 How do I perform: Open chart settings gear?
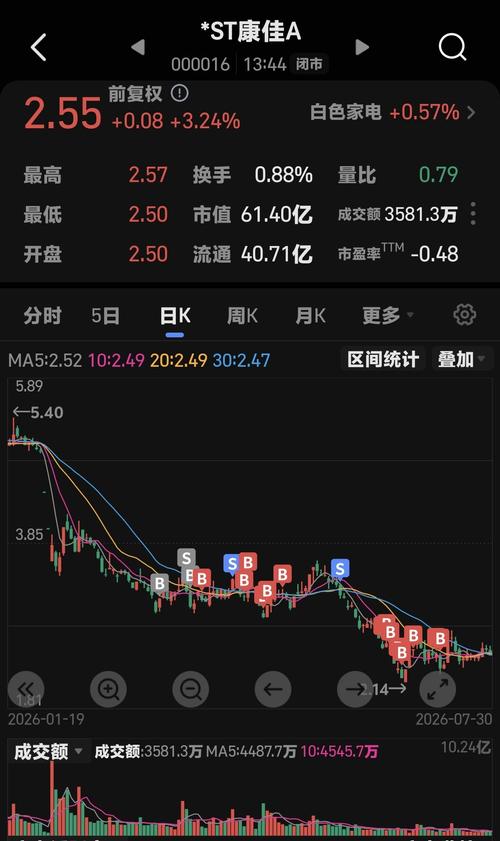[465, 315]
